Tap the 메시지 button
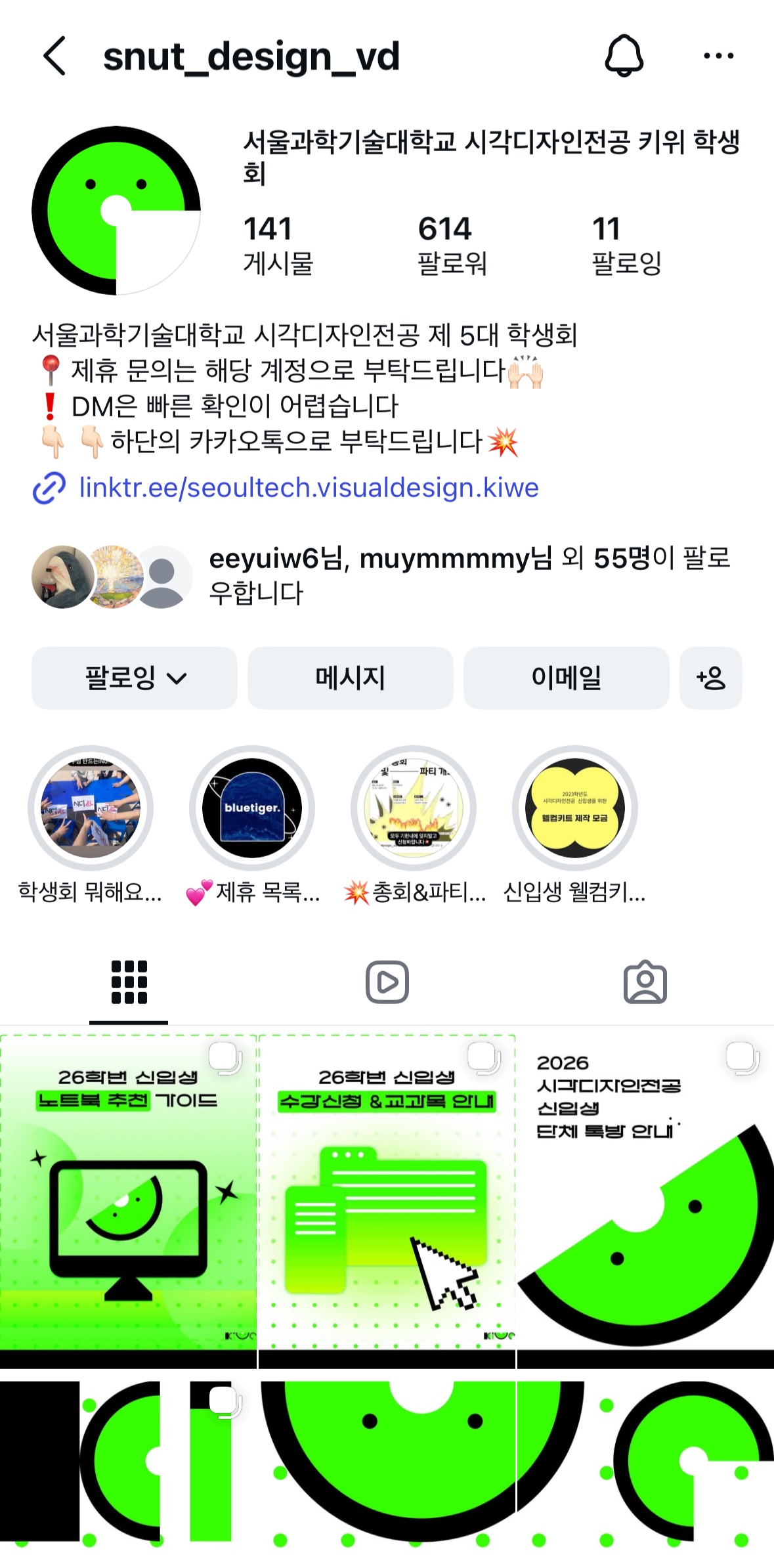 (350, 678)
